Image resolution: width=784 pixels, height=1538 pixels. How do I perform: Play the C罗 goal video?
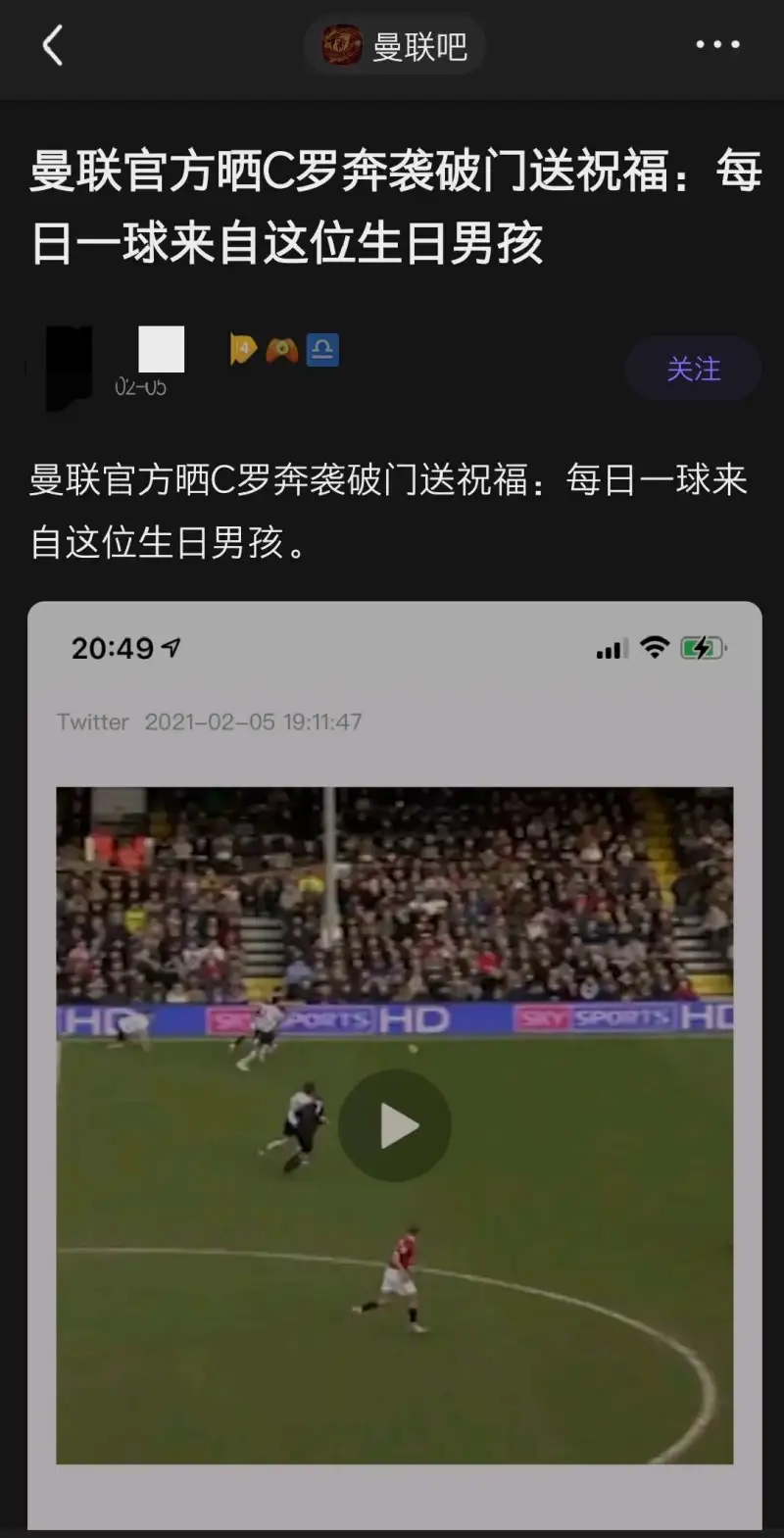395,1125
